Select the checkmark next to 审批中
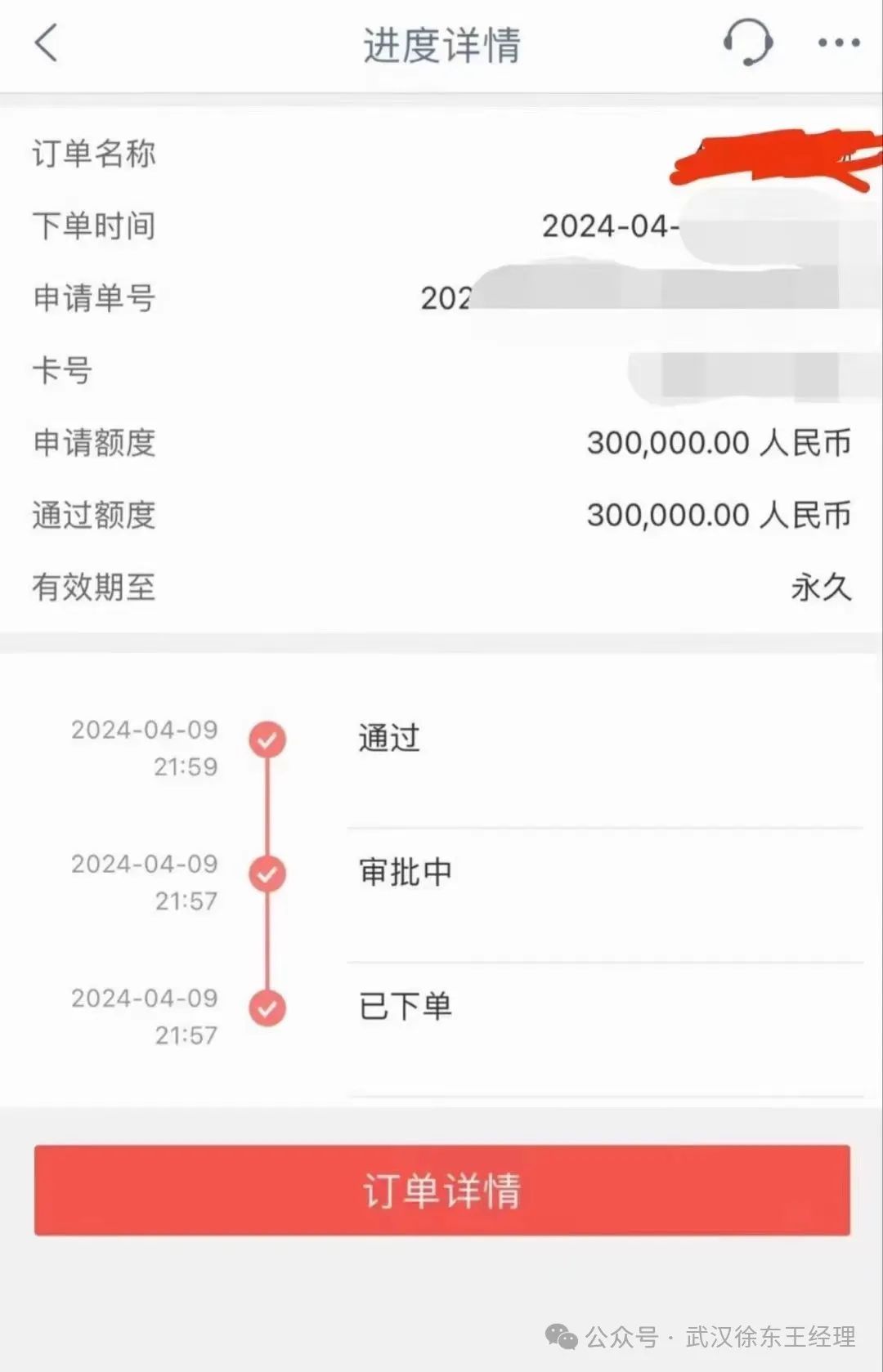This screenshot has height=1372, width=883. 267,874
